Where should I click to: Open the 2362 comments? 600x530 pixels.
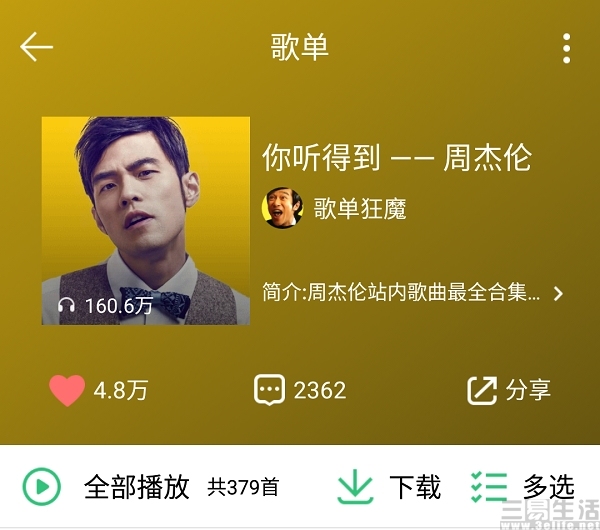(x=300, y=390)
